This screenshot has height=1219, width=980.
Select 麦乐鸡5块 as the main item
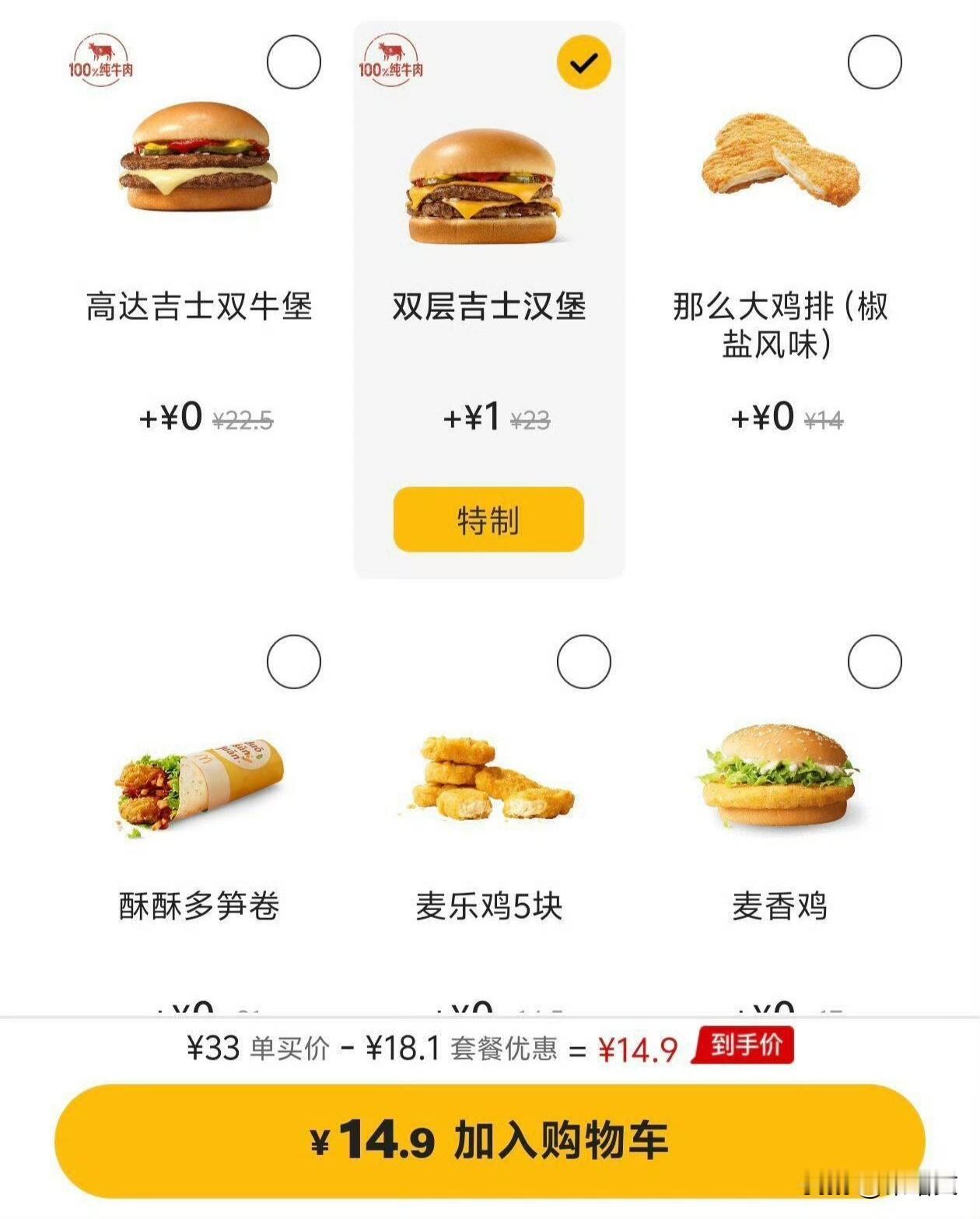point(583,662)
